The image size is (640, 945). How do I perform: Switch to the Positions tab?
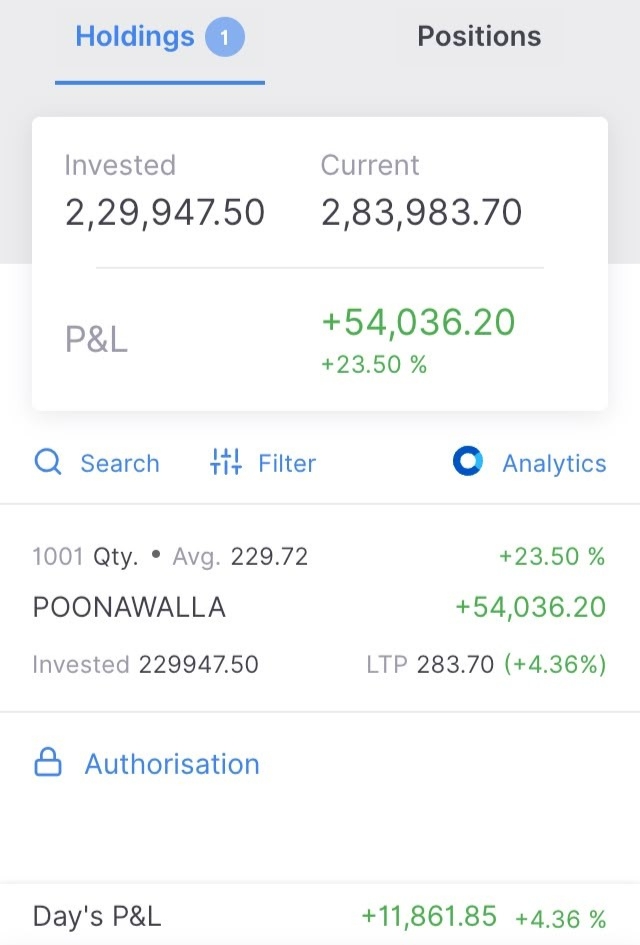pos(479,37)
